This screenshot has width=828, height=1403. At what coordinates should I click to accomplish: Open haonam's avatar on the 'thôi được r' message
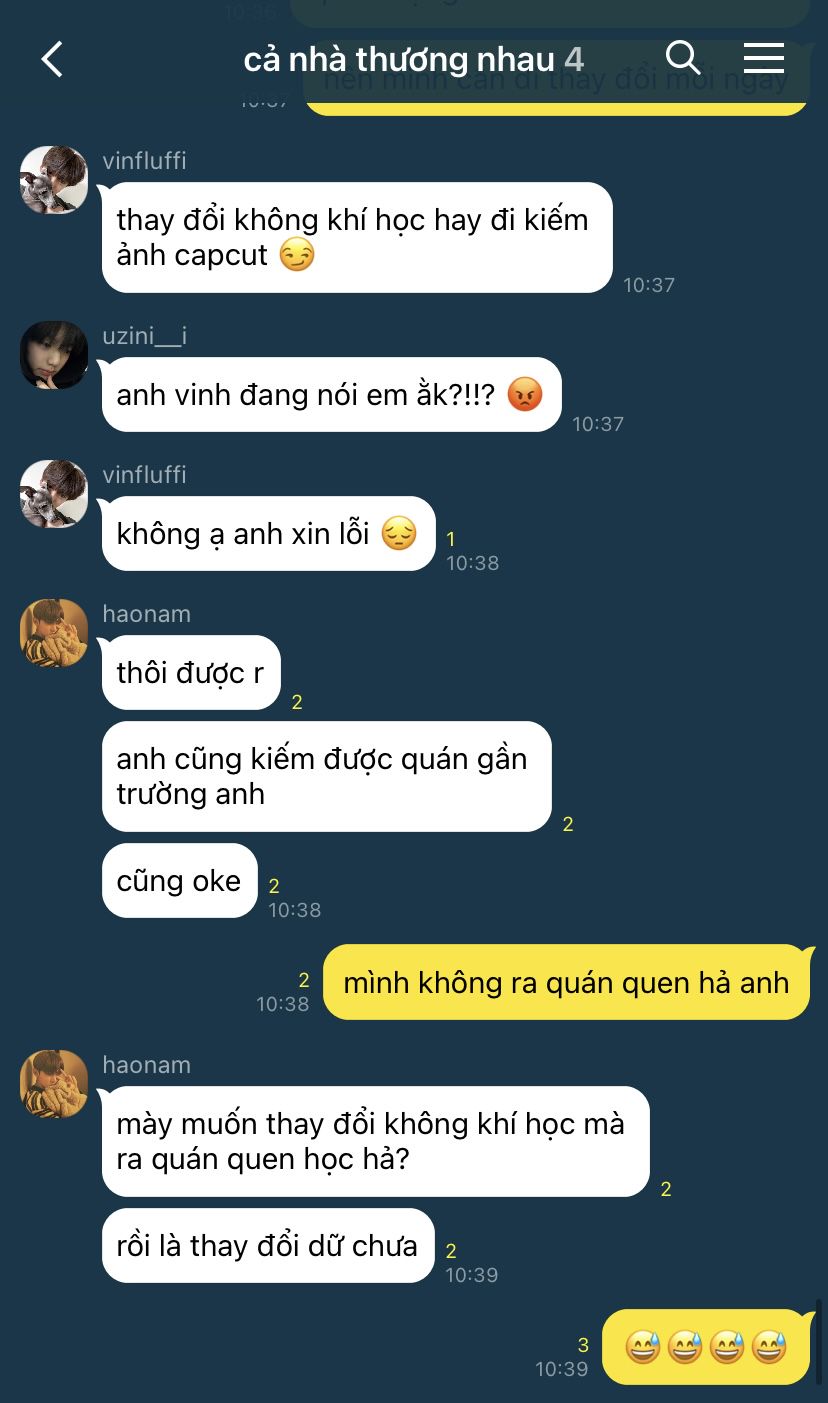[x=54, y=633]
